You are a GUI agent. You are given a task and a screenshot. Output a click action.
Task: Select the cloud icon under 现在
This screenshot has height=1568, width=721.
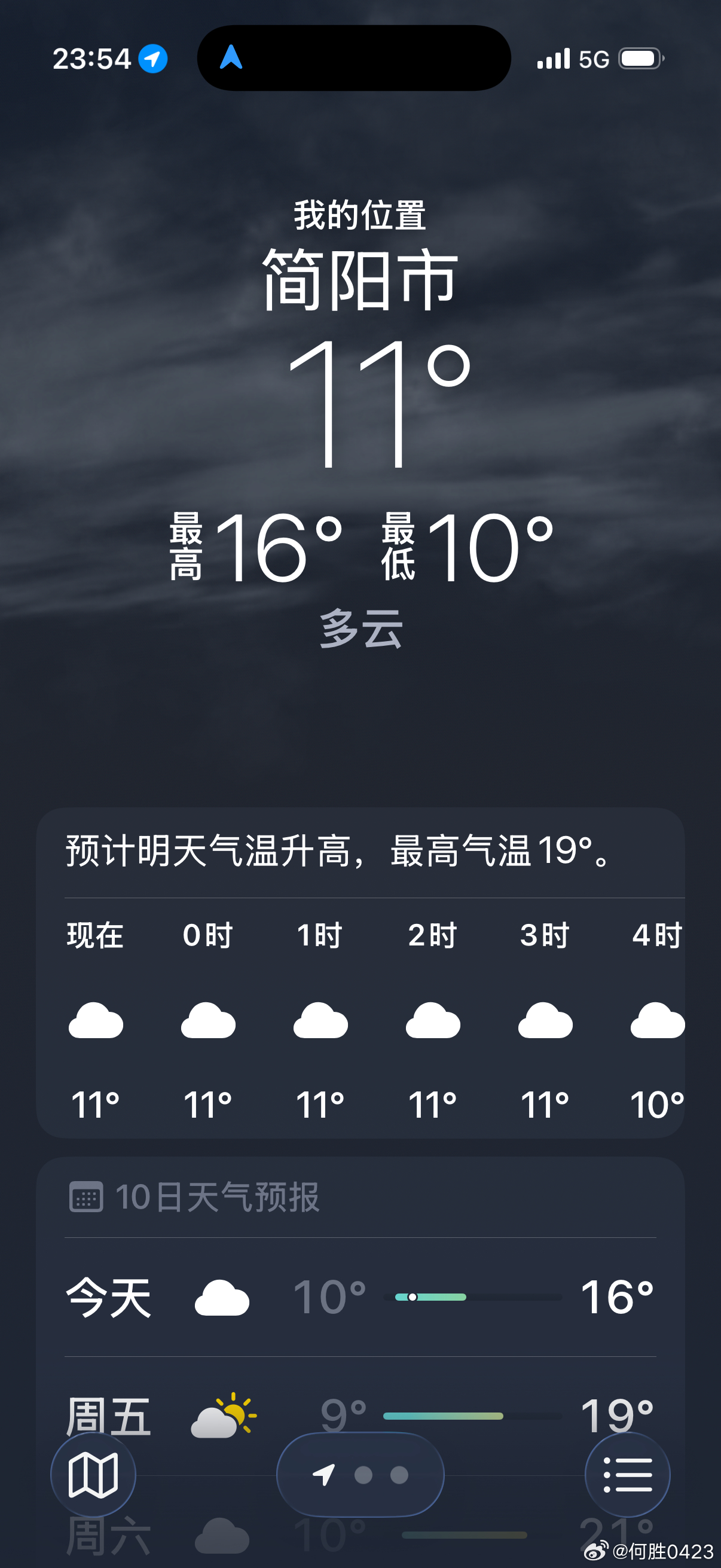coord(97,1021)
